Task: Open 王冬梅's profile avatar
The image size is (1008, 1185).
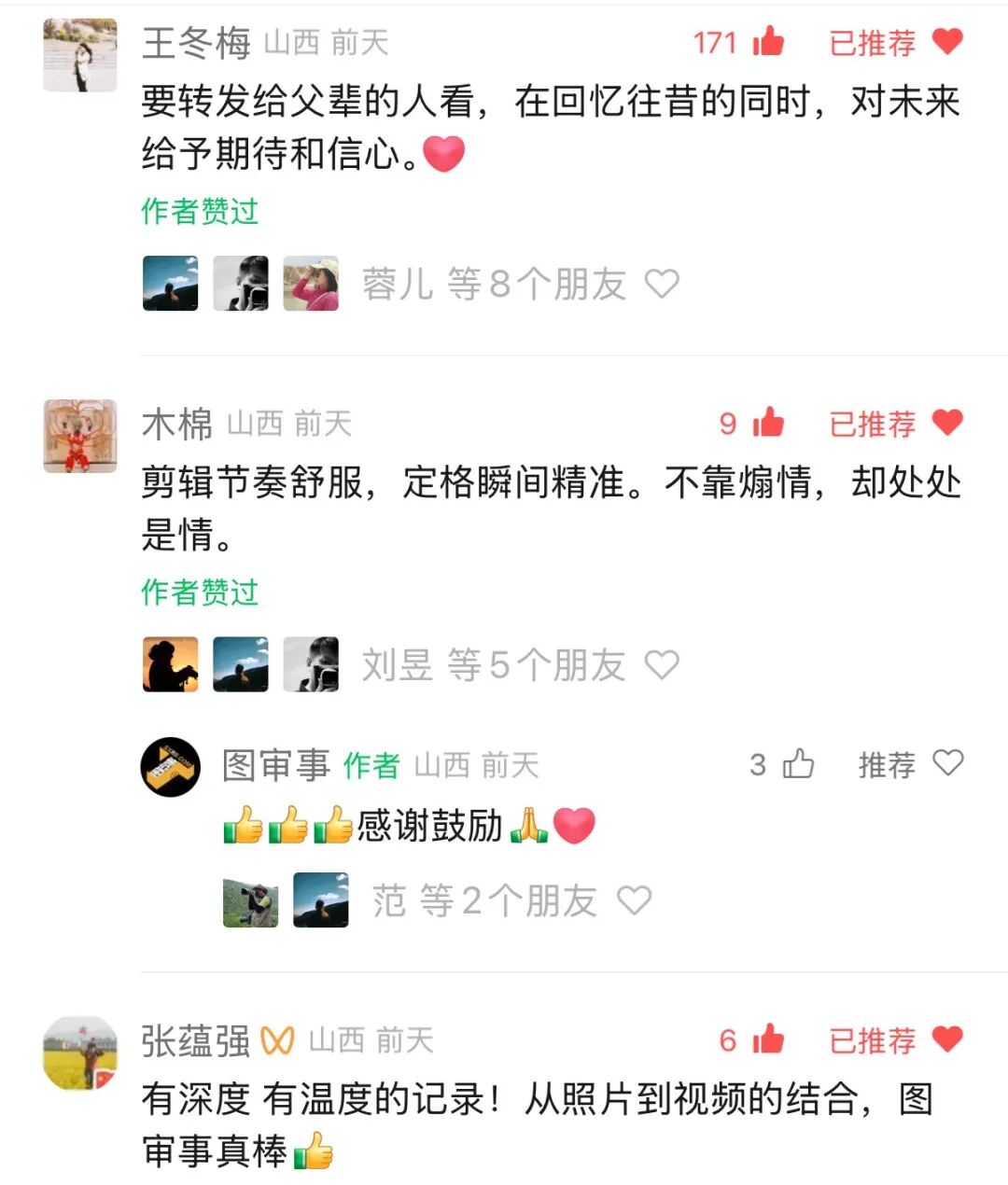Action: pos(80,55)
